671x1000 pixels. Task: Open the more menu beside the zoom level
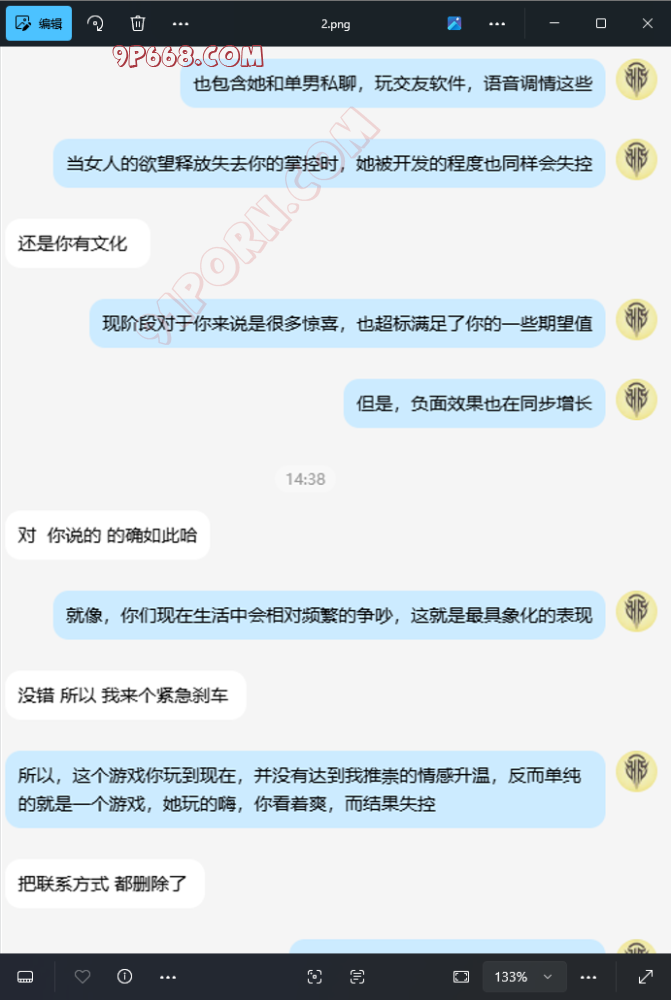(589, 976)
